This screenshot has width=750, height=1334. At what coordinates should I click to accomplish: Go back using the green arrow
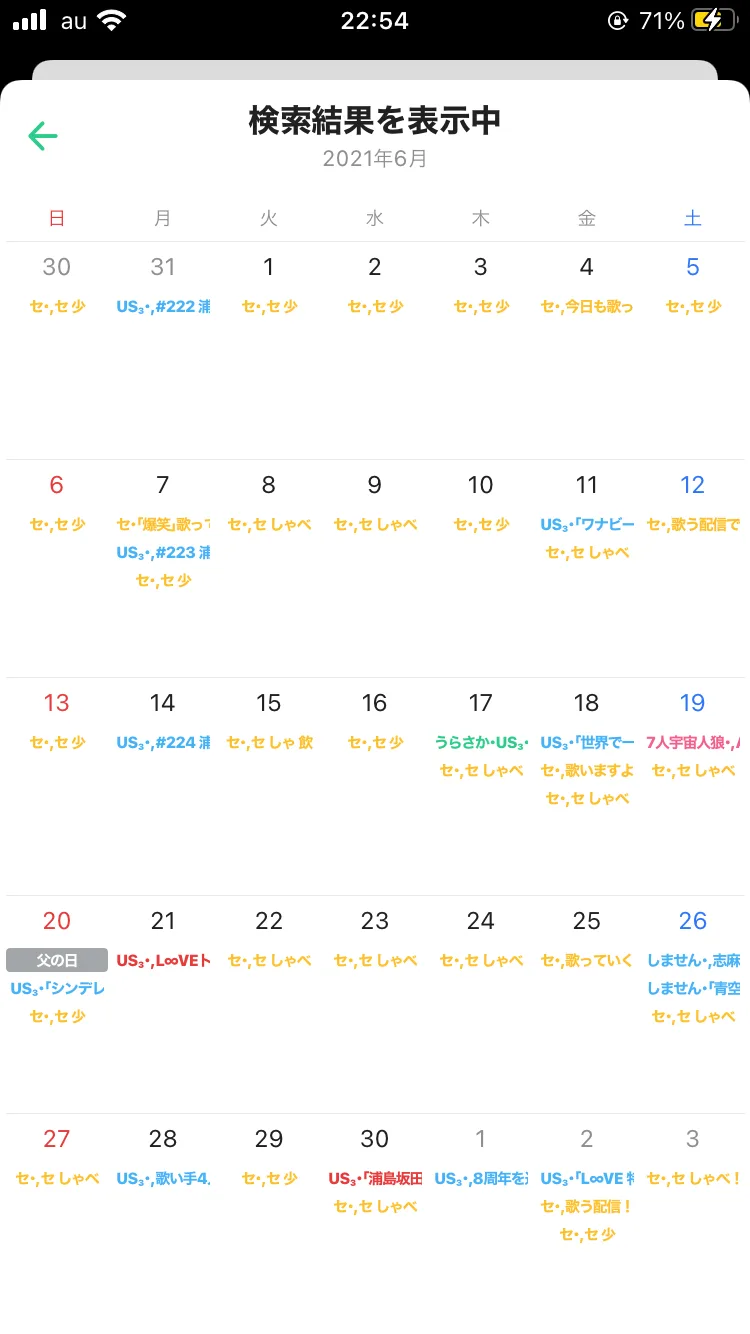(x=43, y=136)
